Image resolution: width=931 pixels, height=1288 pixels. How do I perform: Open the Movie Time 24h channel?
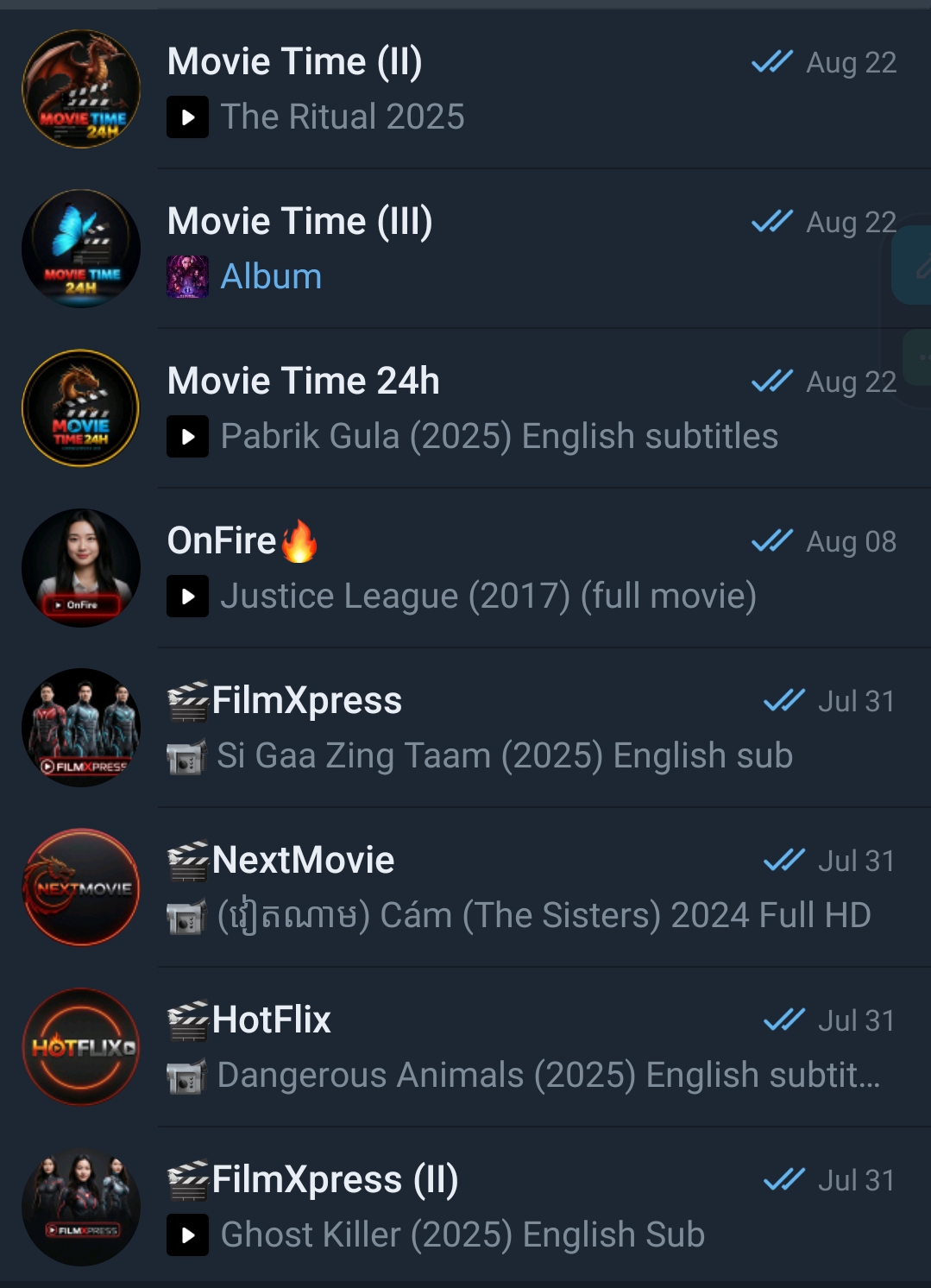pyautogui.click(x=466, y=408)
